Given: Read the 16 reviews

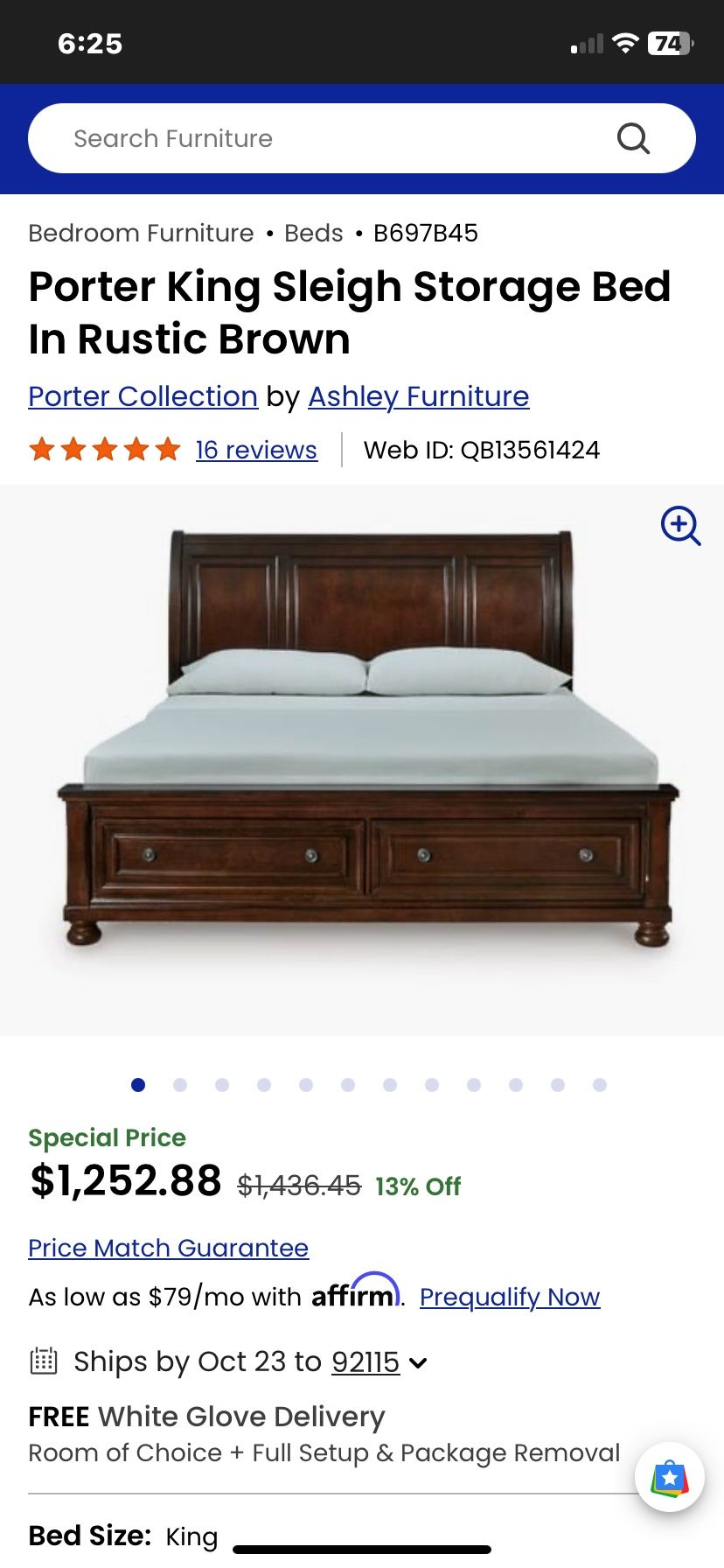Looking at the screenshot, I should click(255, 450).
